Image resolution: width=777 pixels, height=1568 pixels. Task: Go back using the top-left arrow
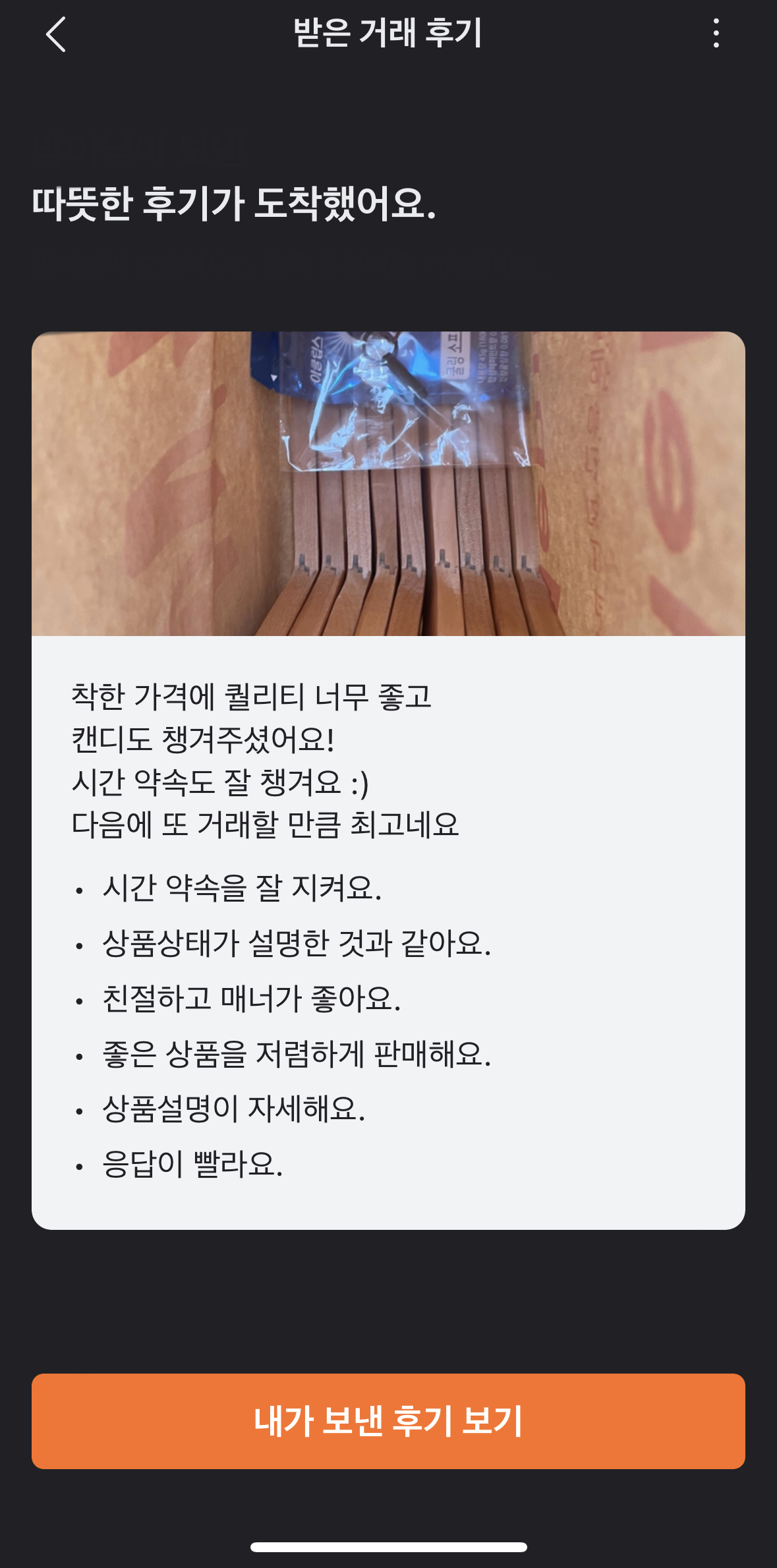(x=56, y=34)
